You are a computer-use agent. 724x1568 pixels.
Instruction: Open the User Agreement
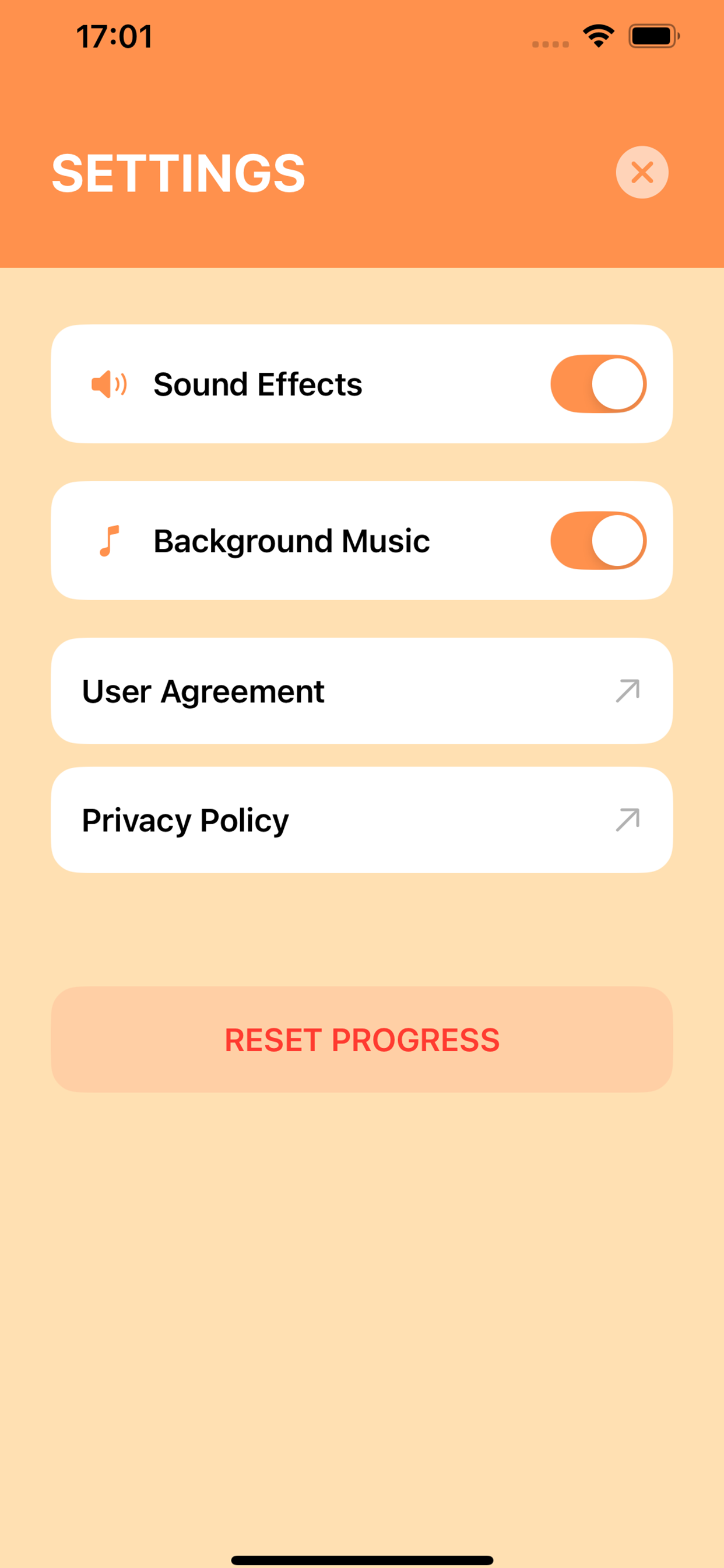[x=361, y=691]
